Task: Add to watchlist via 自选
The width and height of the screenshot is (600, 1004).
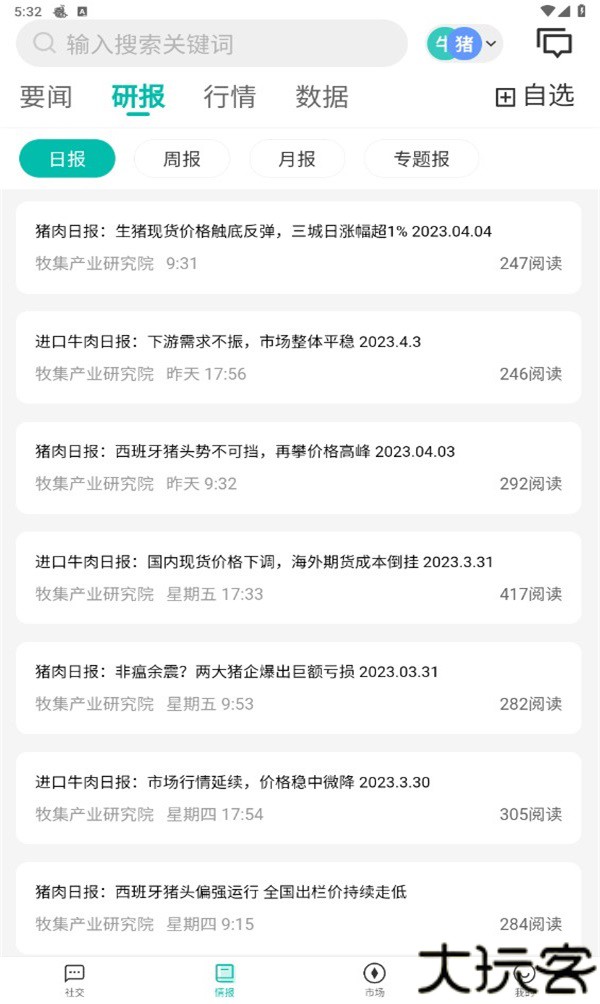Action: [x=535, y=96]
